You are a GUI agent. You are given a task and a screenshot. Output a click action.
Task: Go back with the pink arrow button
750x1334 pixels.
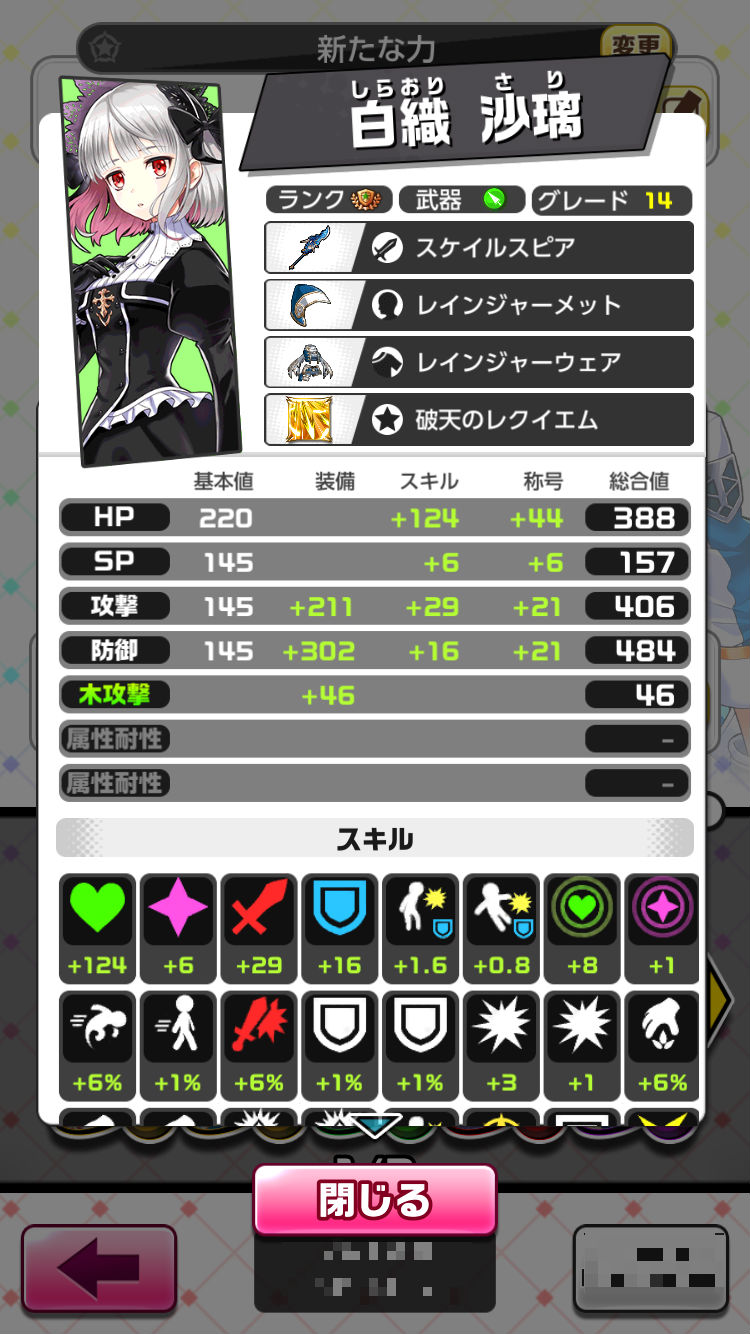click(x=98, y=1268)
